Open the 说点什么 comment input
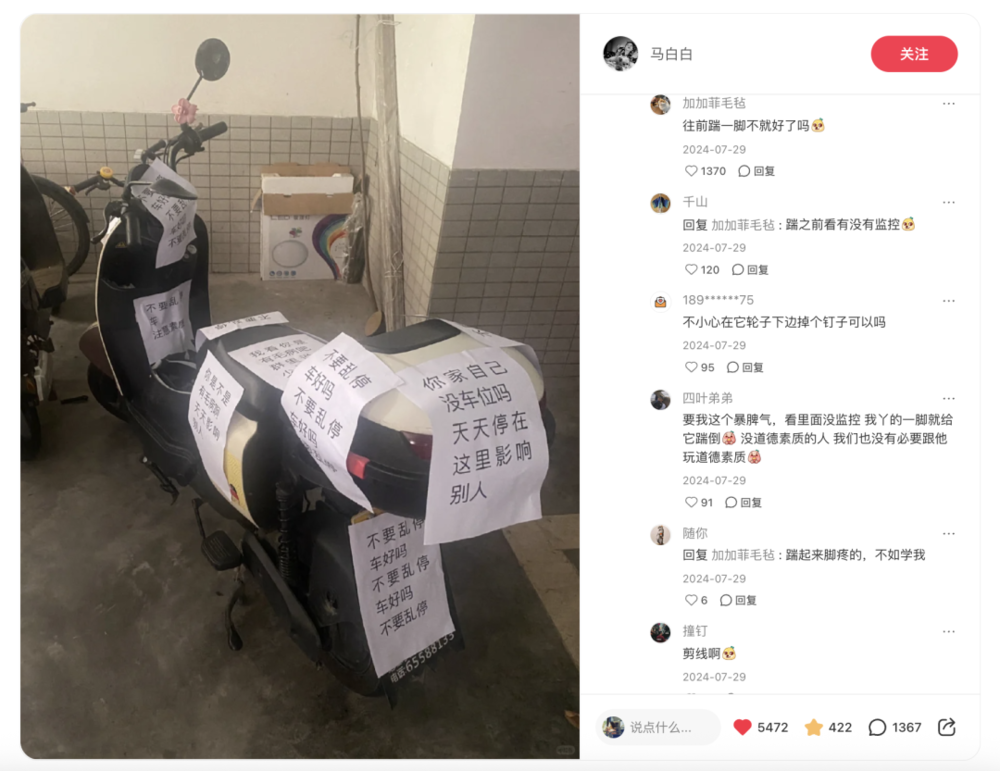The height and width of the screenshot is (771, 1000). 660,727
